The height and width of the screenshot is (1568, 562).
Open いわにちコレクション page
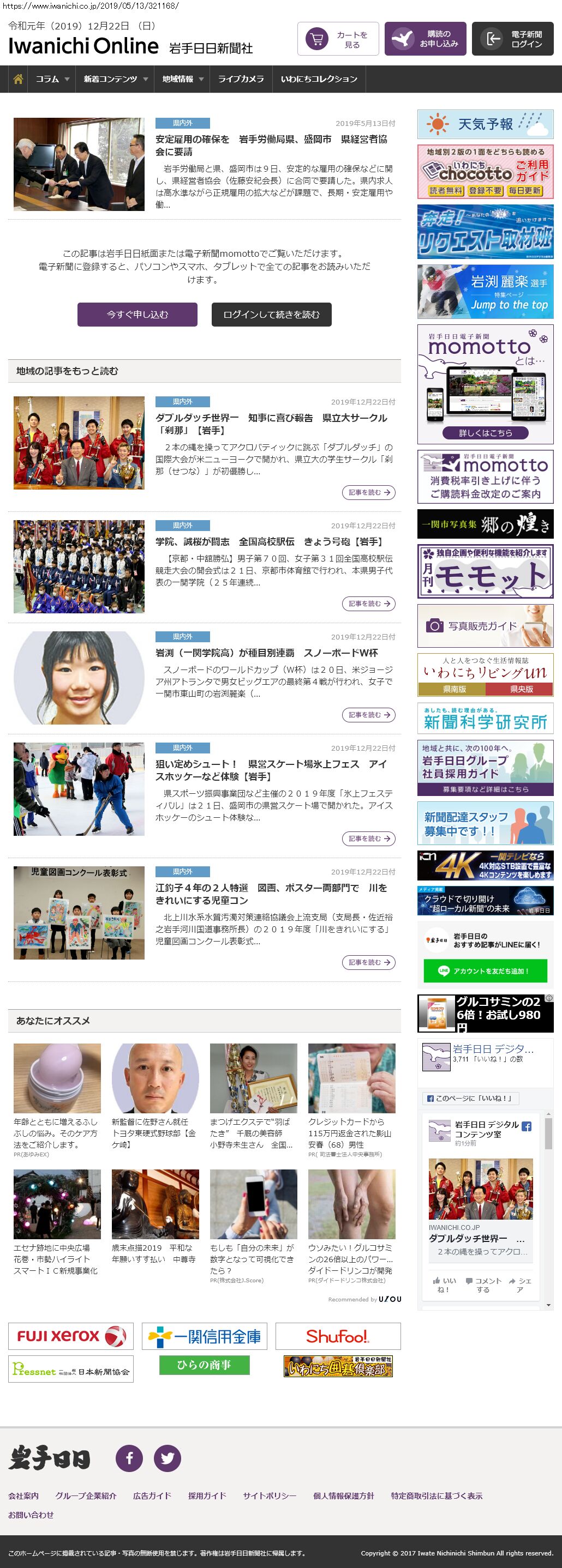pos(319,79)
